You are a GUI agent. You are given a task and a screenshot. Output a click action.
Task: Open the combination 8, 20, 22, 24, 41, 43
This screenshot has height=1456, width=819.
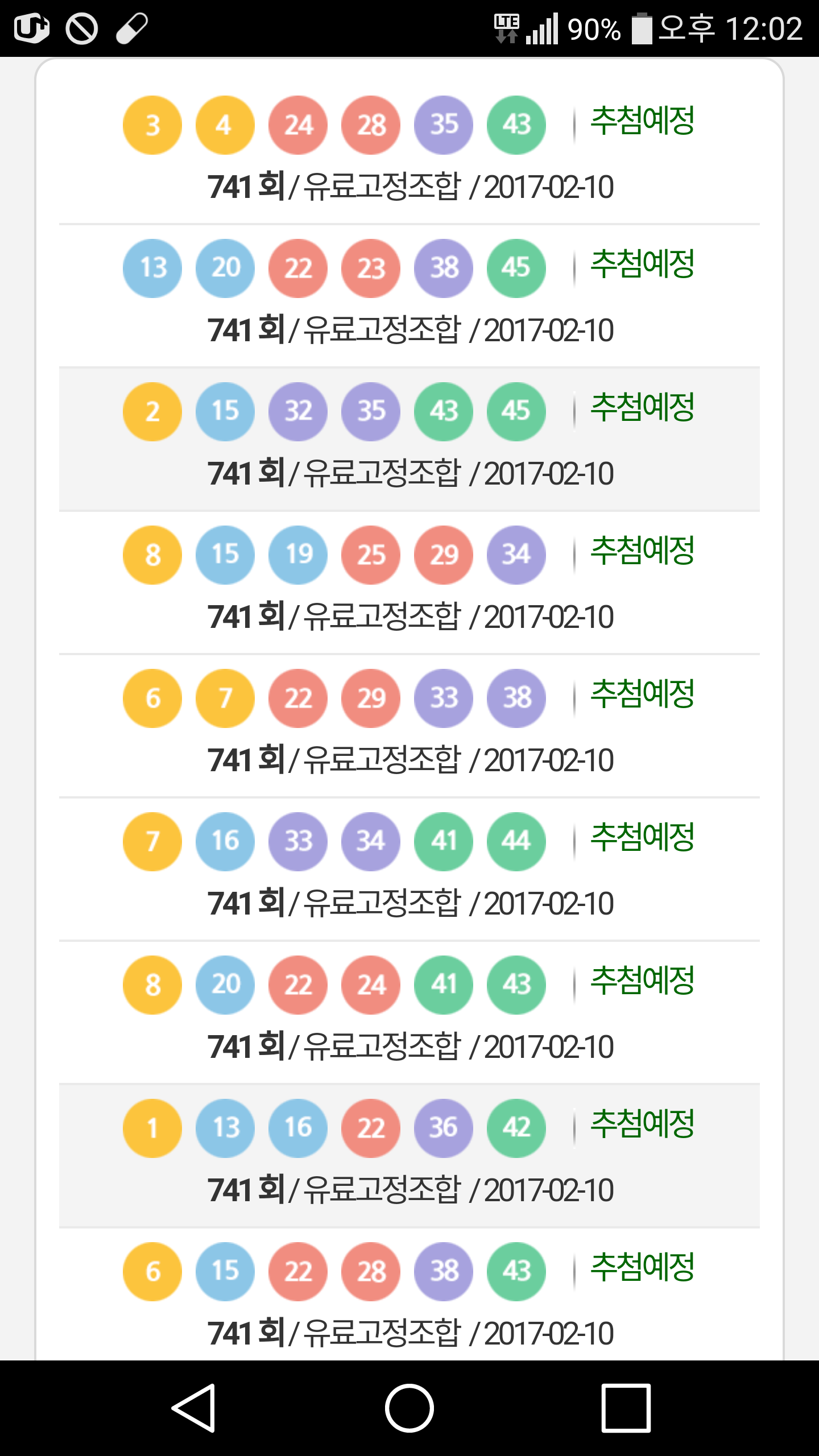pyautogui.click(x=409, y=1012)
